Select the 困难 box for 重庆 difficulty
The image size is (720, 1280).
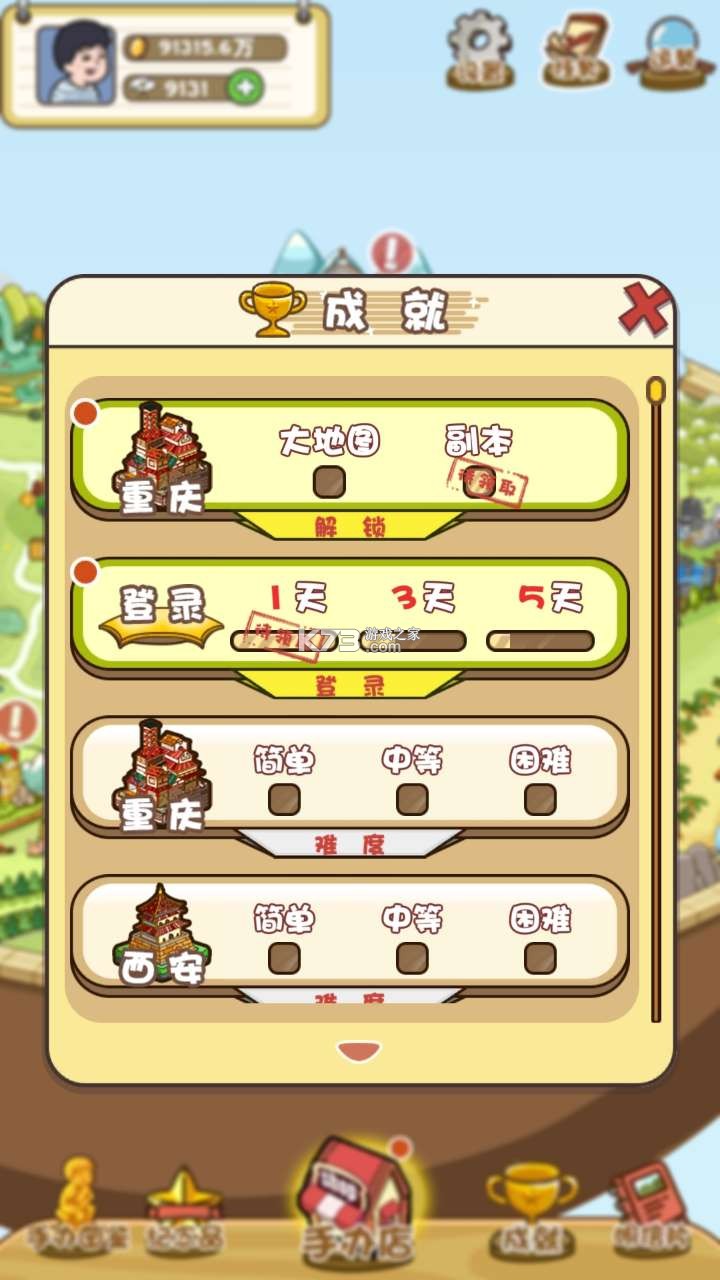[540, 799]
